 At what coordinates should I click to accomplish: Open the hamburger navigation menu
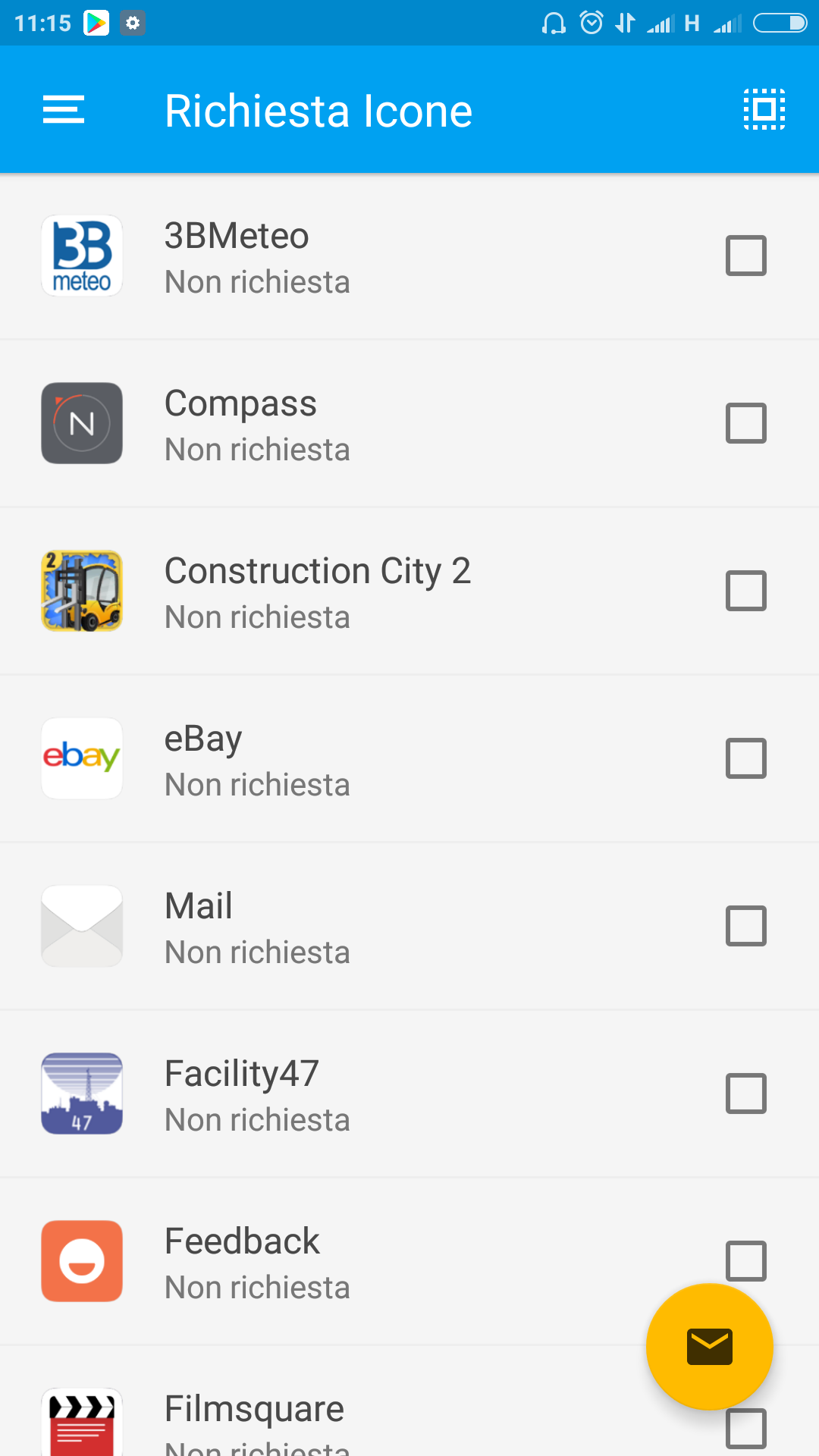click(64, 110)
